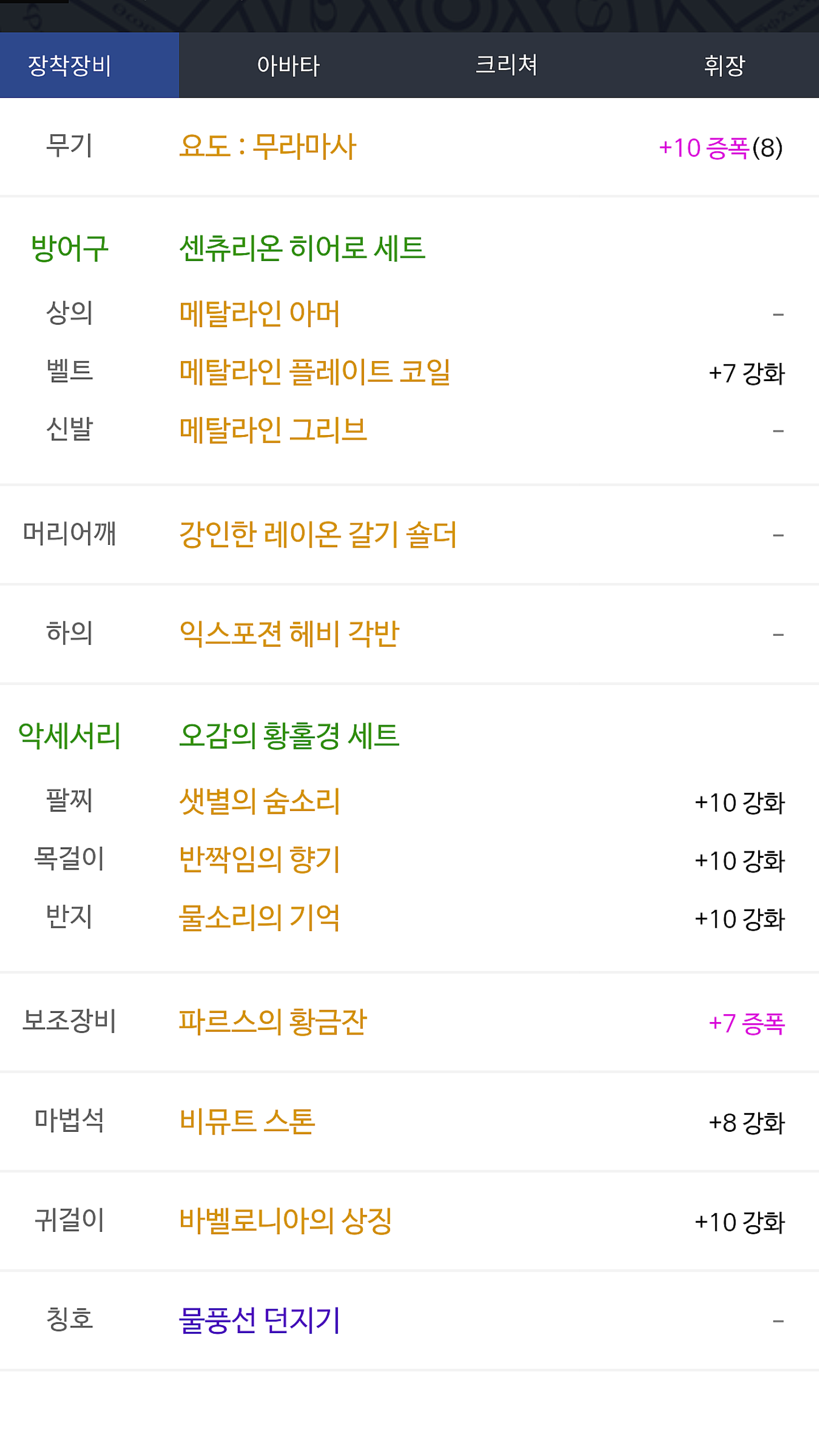Switch to the 아바타 tab

288,65
